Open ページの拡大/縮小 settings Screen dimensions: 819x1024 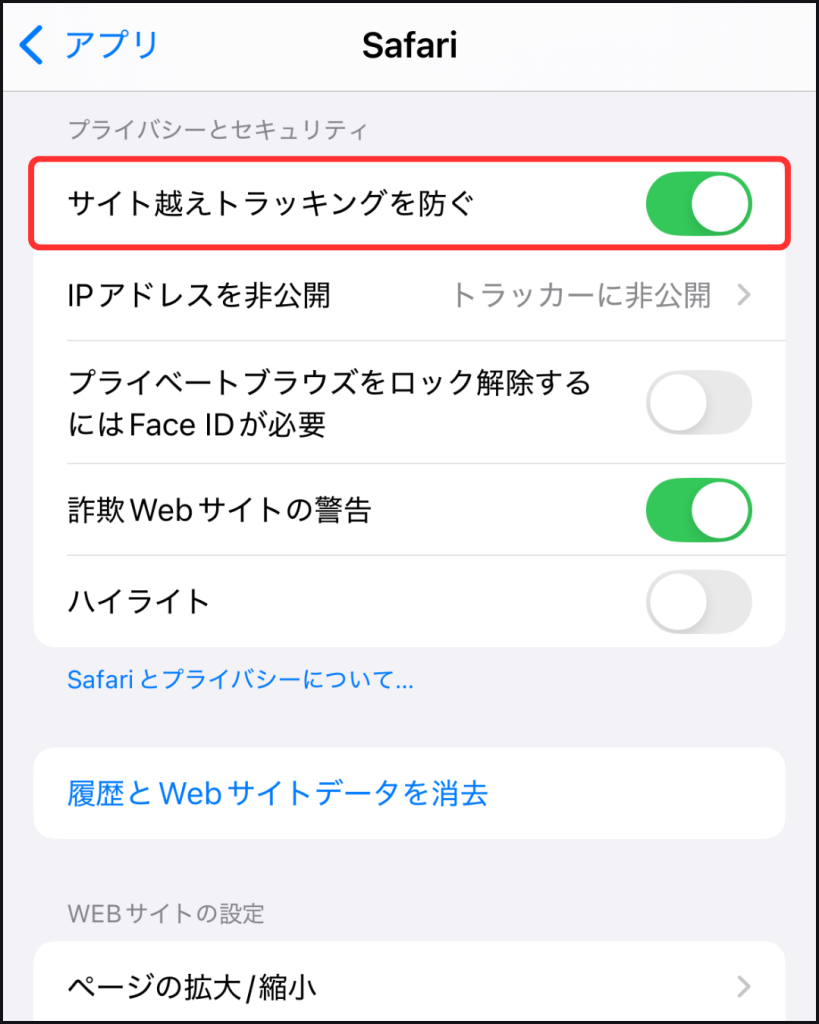[409, 988]
